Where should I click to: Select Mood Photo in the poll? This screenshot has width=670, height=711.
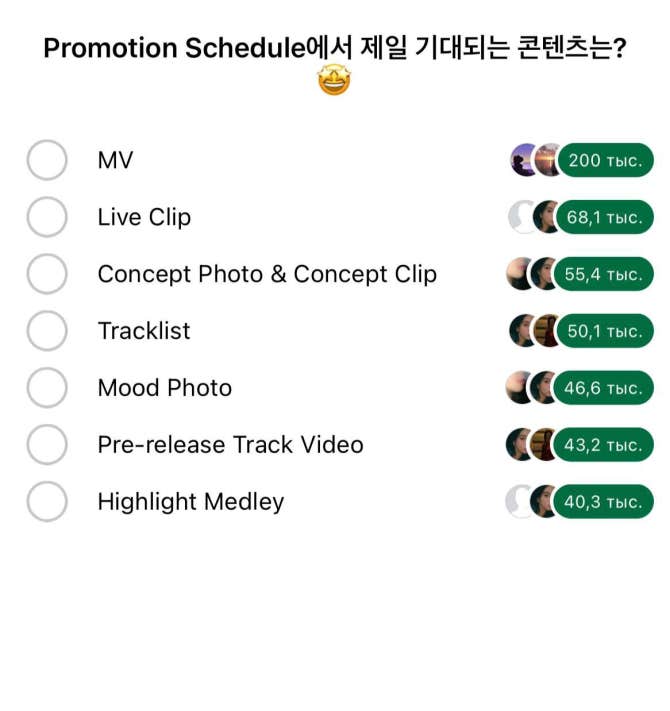(47, 388)
